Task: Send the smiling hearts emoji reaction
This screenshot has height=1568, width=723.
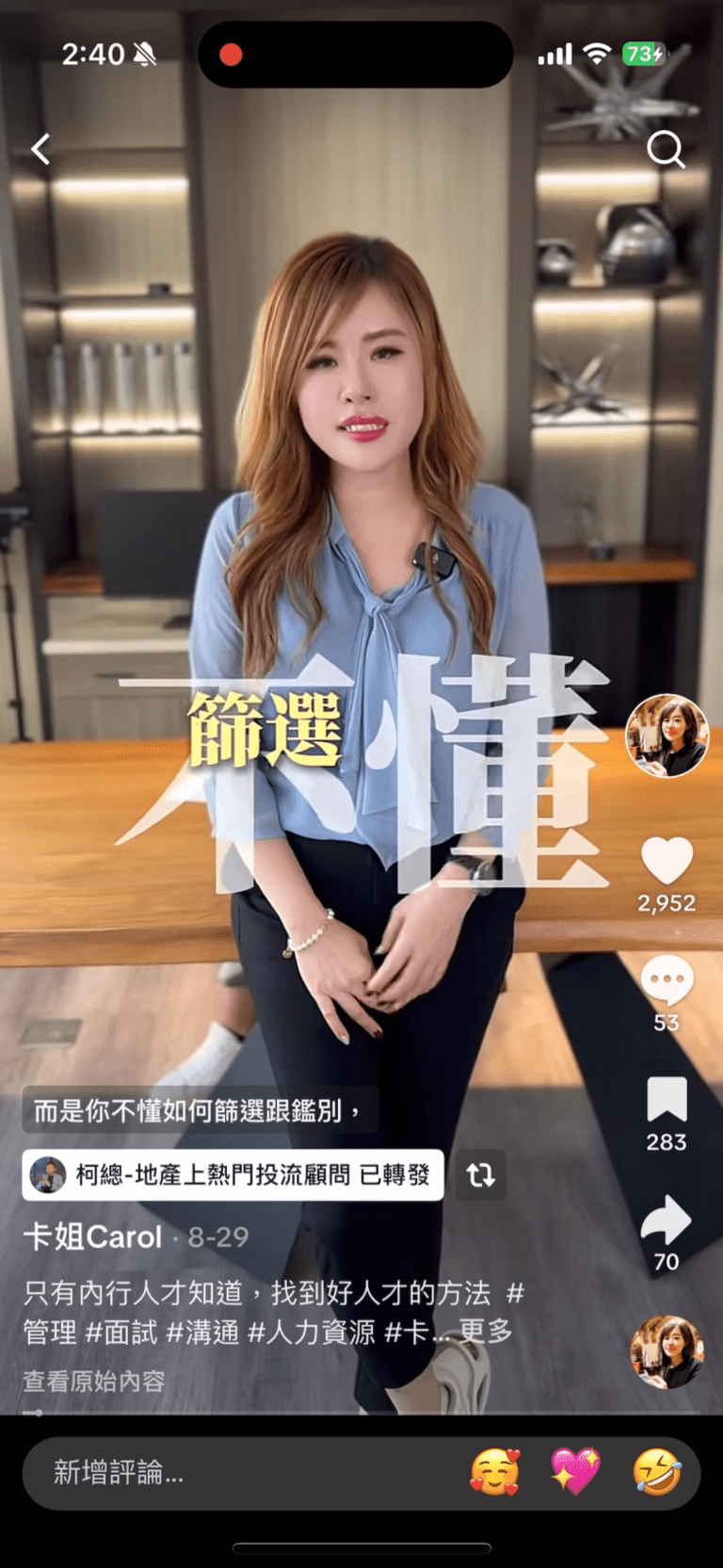Action: click(495, 1472)
